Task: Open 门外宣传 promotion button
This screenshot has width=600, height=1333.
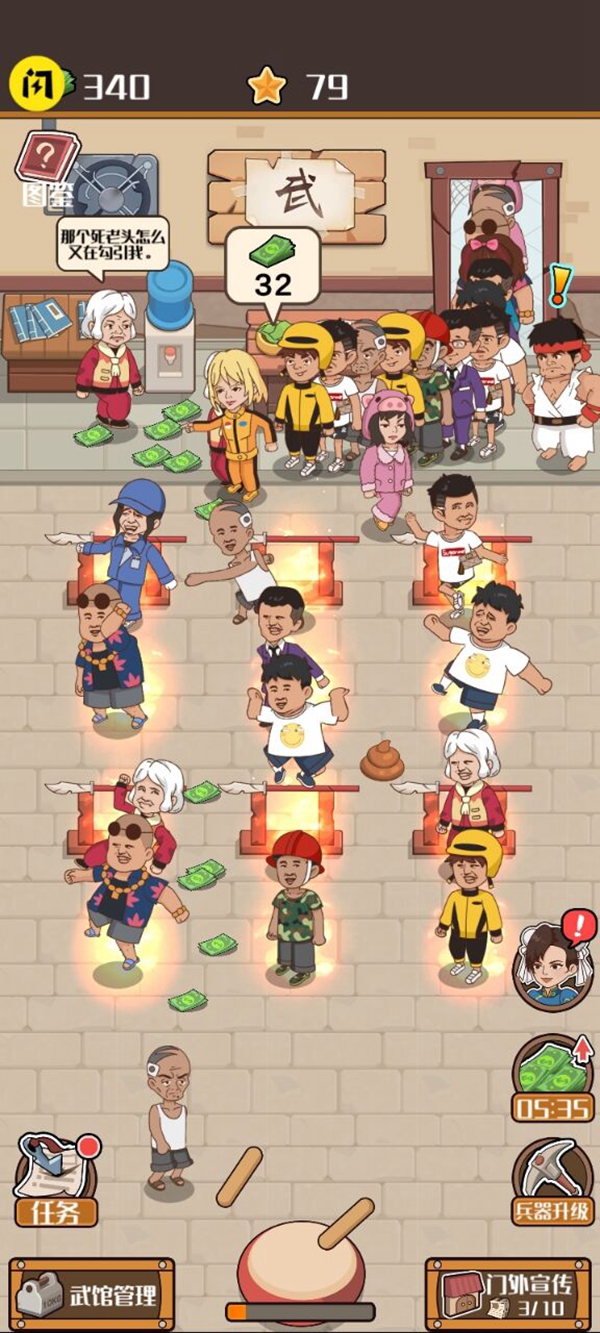Action: (x=509, y=1295)
